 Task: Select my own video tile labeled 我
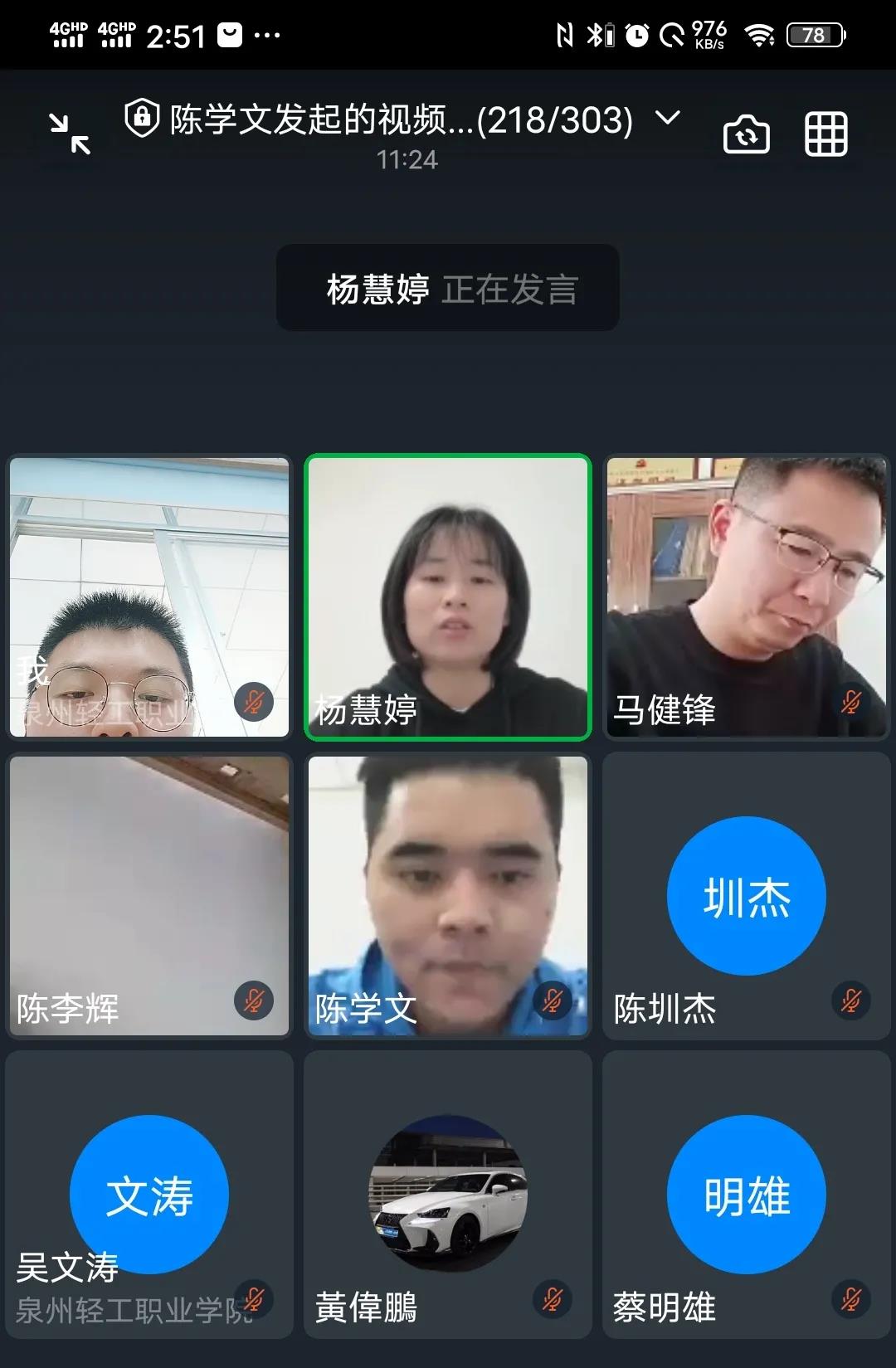coord(149,597)
